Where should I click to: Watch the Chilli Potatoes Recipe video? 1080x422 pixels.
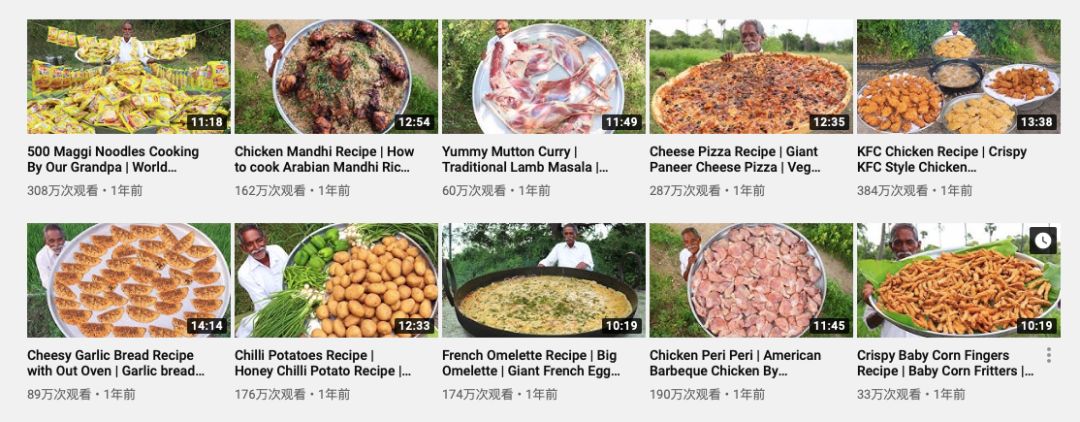(336, 280)
